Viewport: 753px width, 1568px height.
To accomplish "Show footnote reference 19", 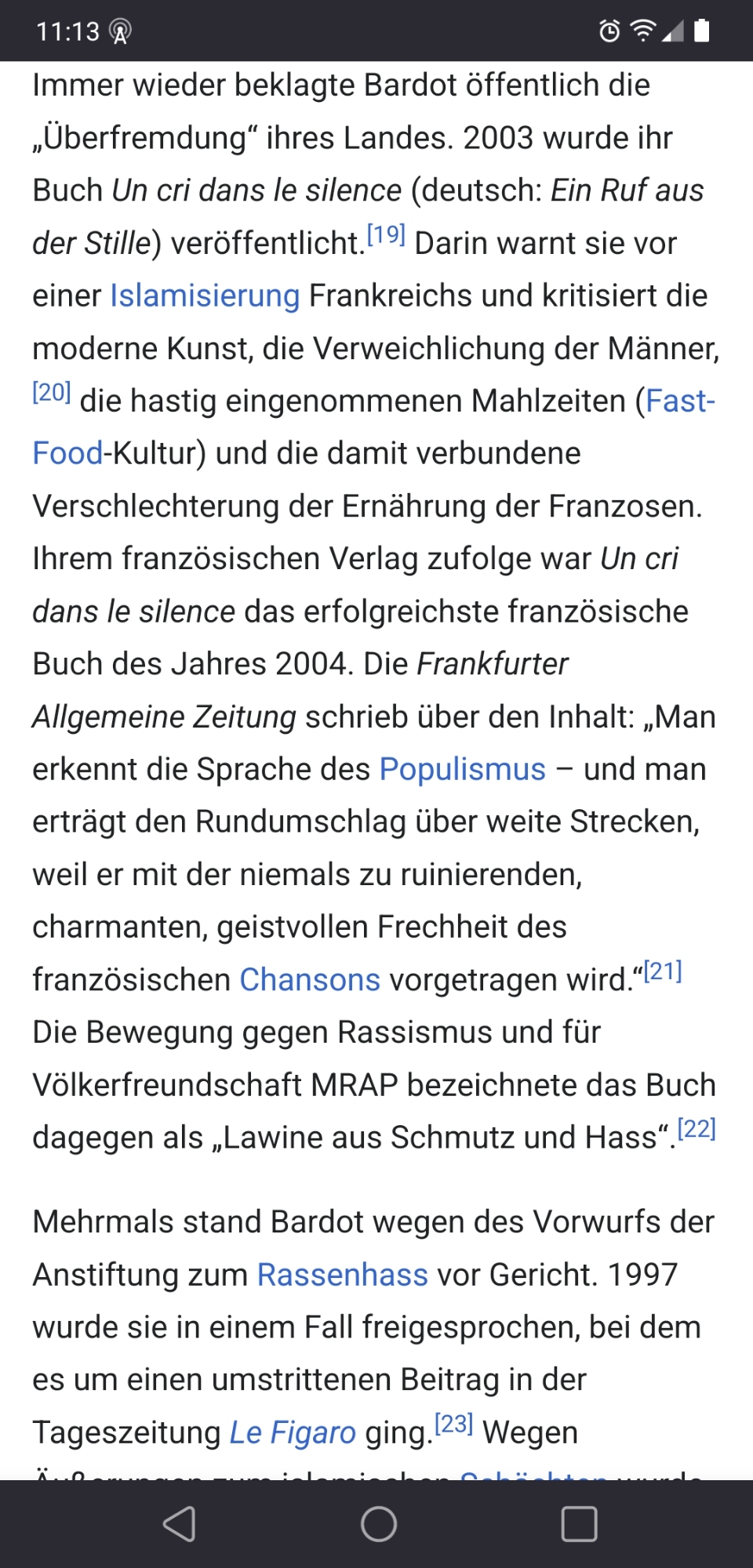I will (x=386, y=234).
